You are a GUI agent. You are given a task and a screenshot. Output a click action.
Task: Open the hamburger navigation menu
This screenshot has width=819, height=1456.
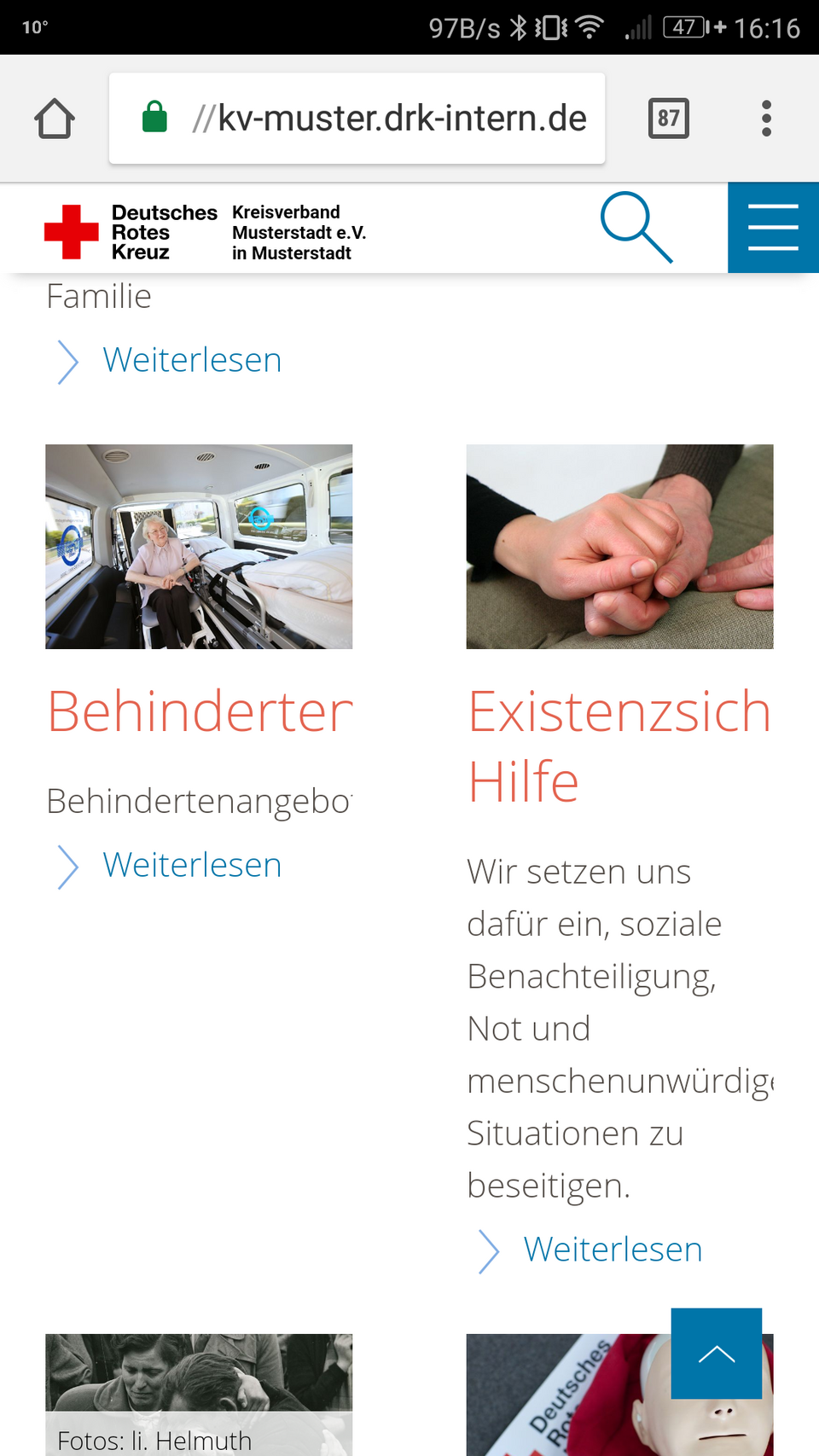pos(773,228)
